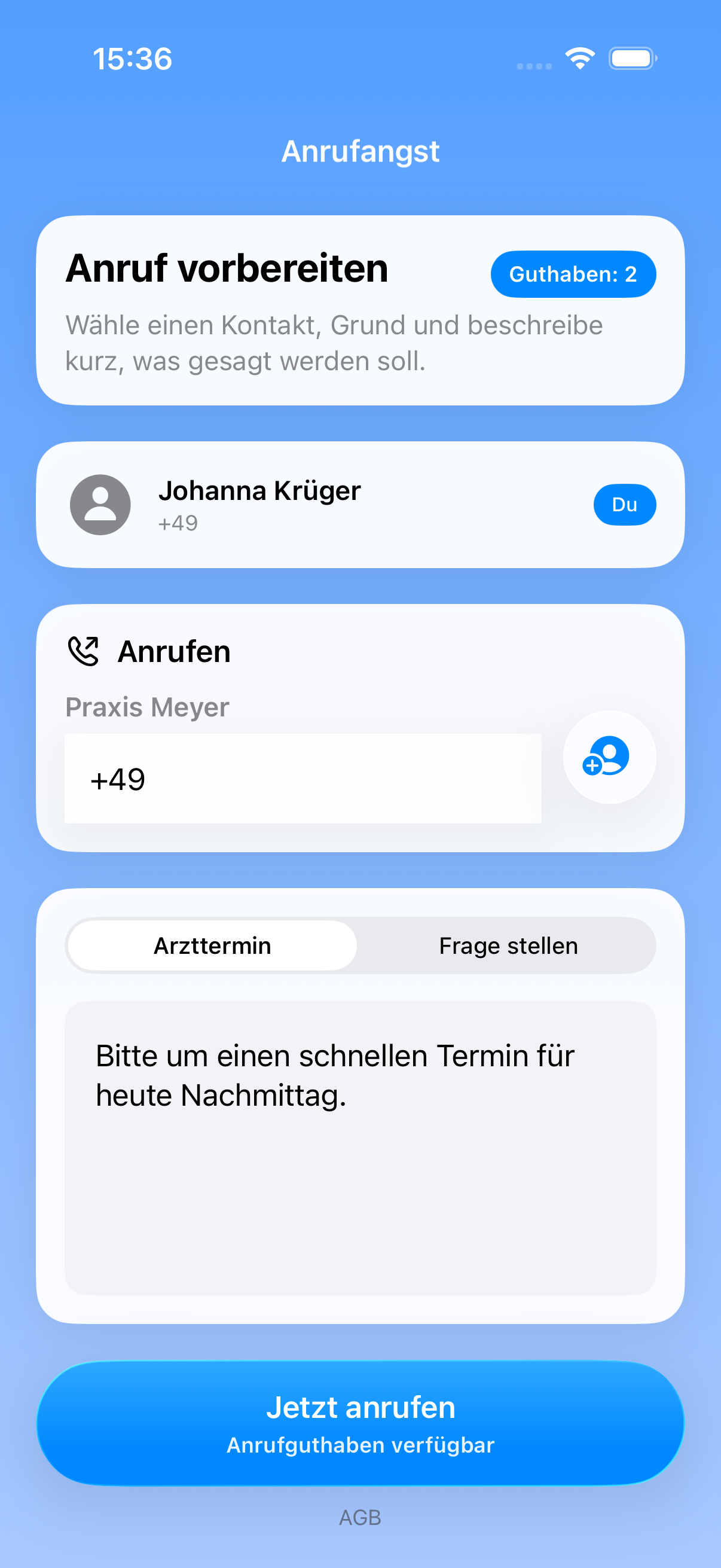721x1568 pixels.
Task: Tap the cellular signal dots in the status bar
Action: [534, 65]
